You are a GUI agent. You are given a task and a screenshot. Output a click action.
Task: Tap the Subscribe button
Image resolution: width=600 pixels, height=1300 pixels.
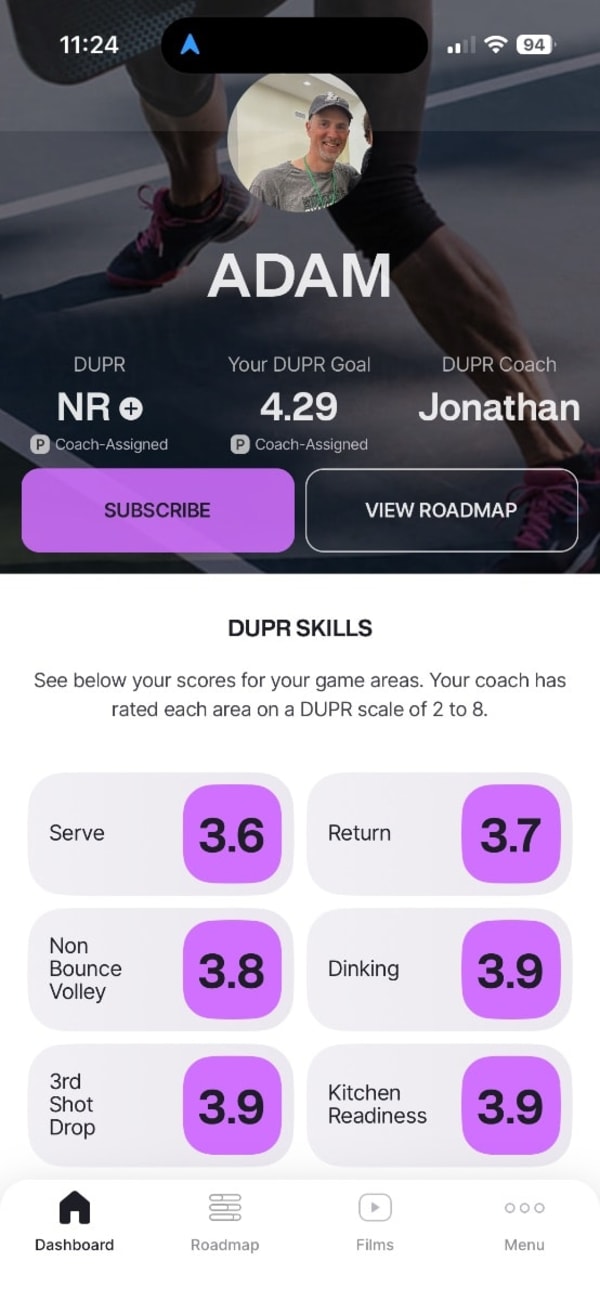pyautogui.click(x=158, y=510)
